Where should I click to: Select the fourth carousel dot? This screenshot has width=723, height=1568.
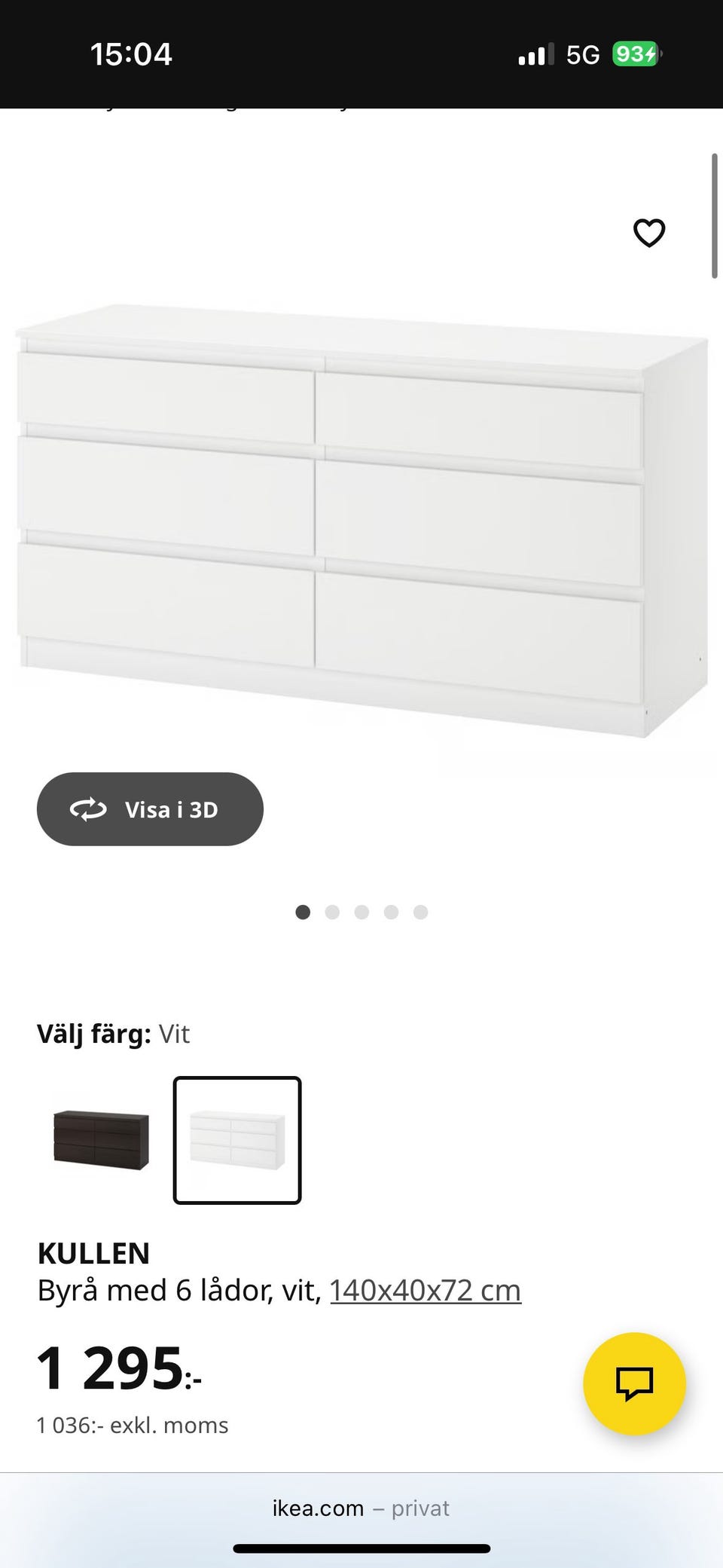[x=391, y=912]
